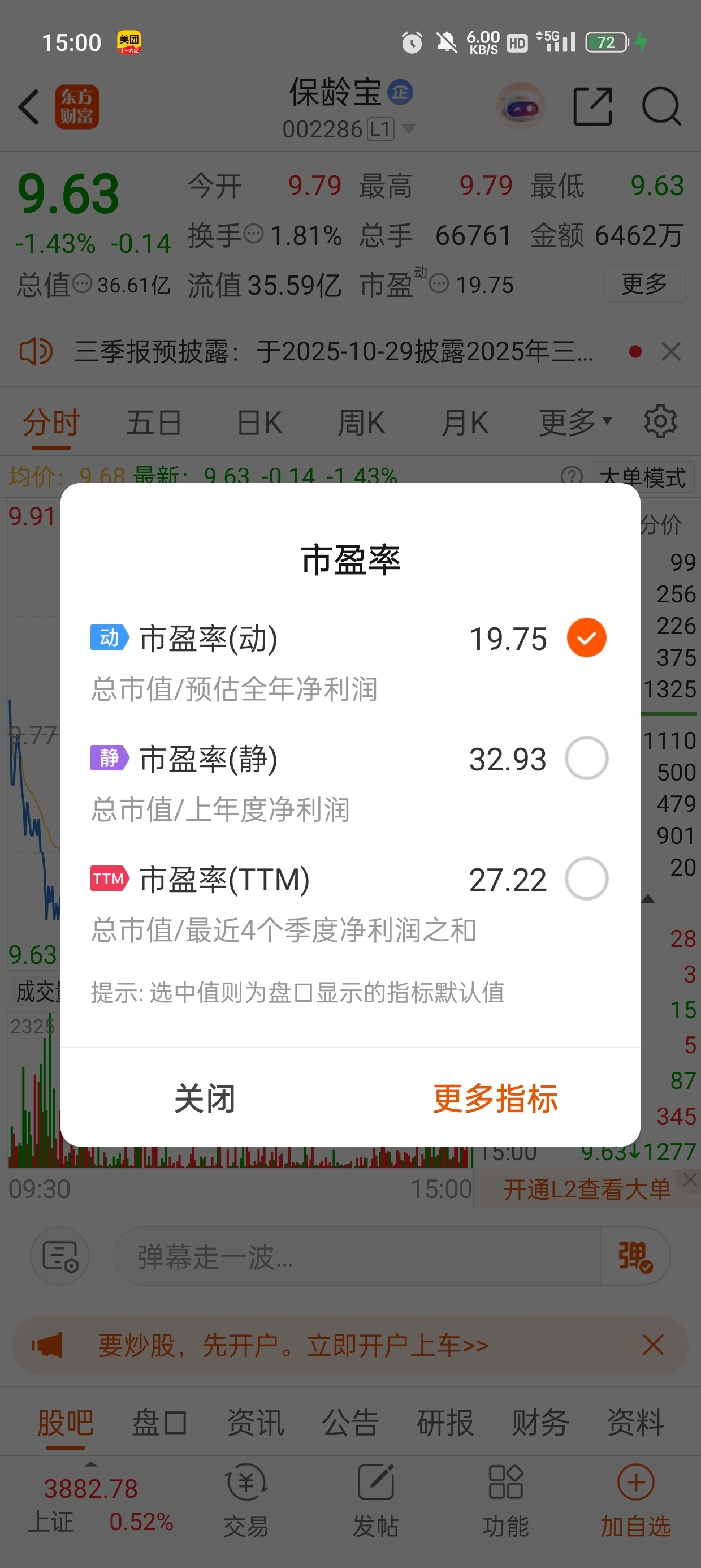
Task: Select the 市盈率(动) radio option
Action: 586,637
